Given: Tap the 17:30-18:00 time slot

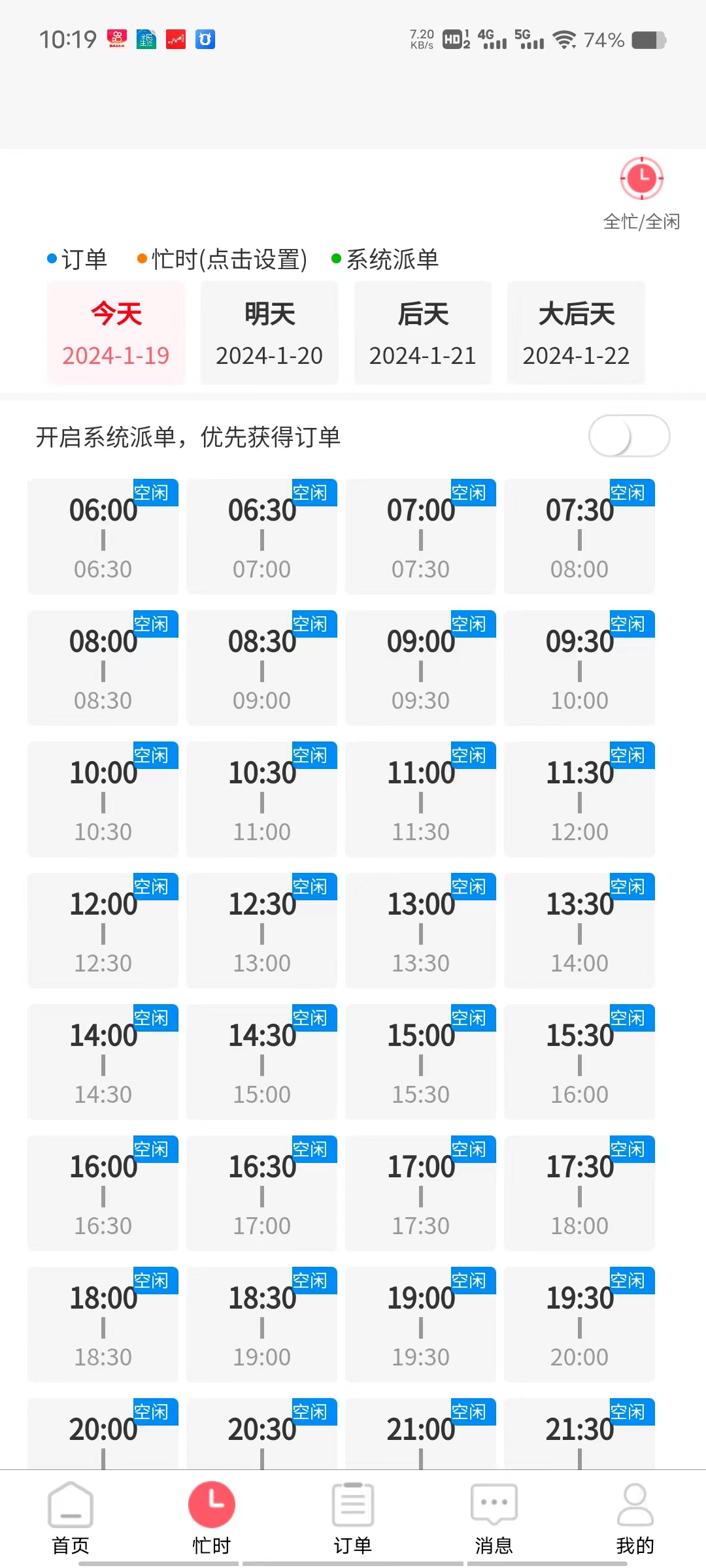Looking at the screenshot, I should 579,1193.
